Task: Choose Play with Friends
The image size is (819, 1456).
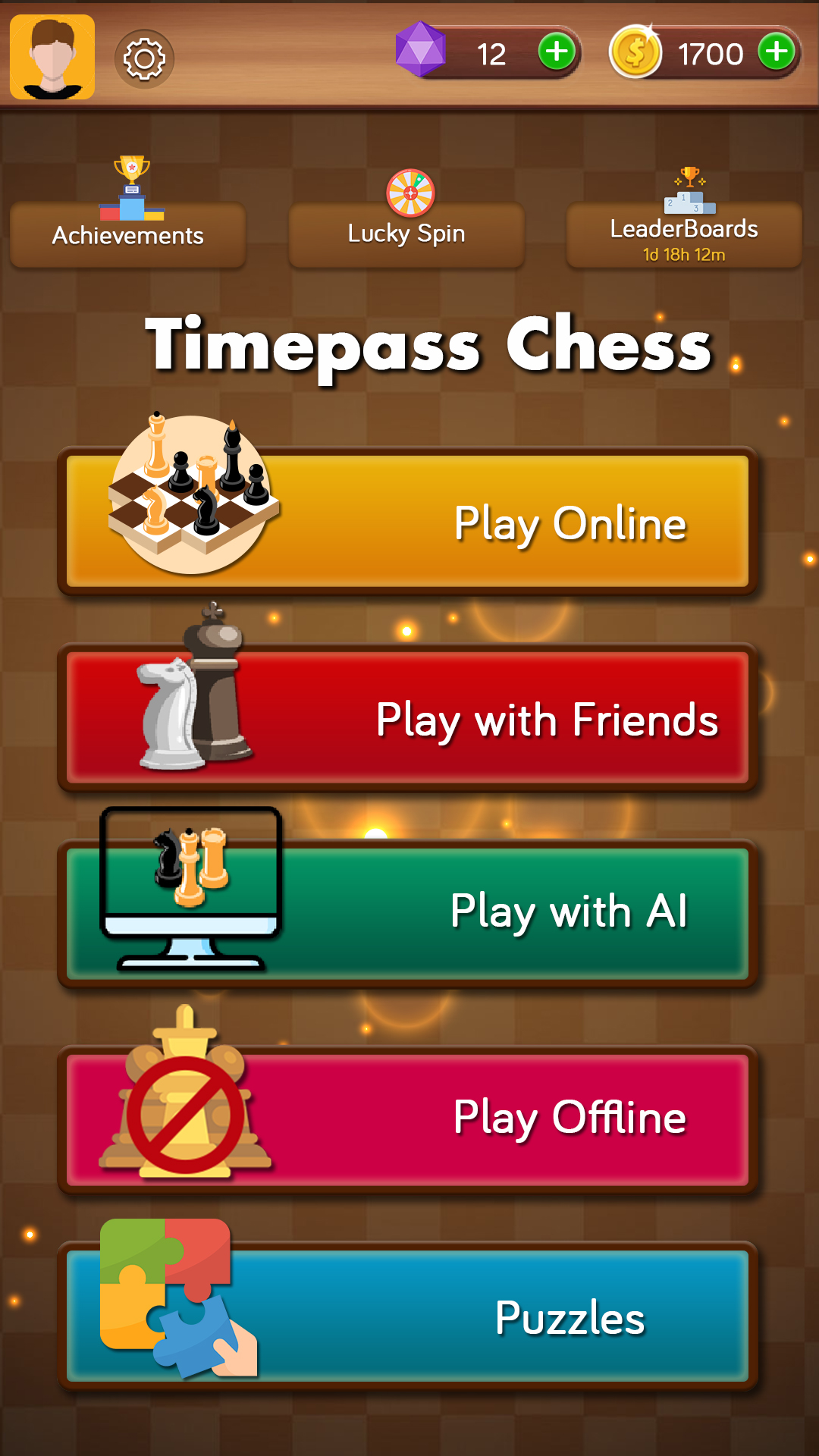Action: pyautogui.click(x=408, y=718)
